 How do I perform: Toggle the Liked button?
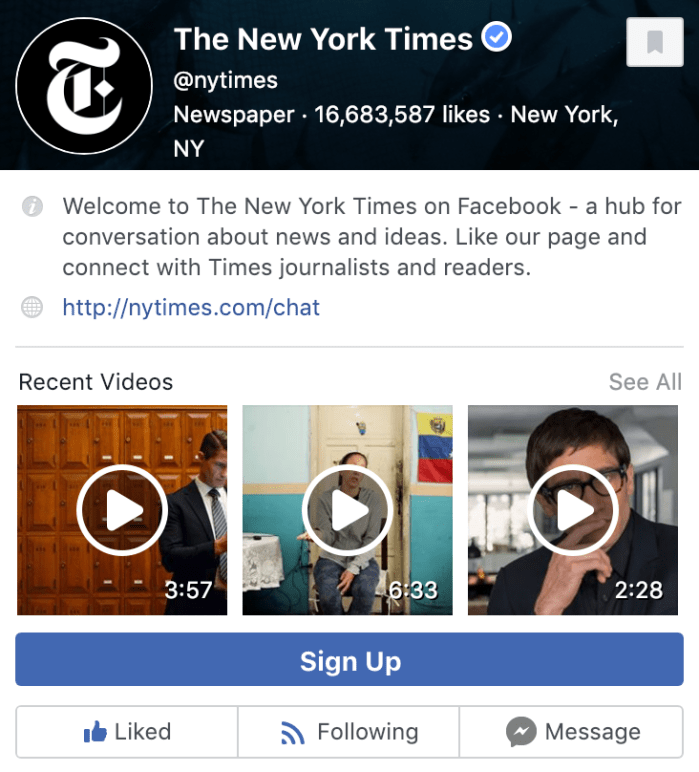click(x=127, y=732)
